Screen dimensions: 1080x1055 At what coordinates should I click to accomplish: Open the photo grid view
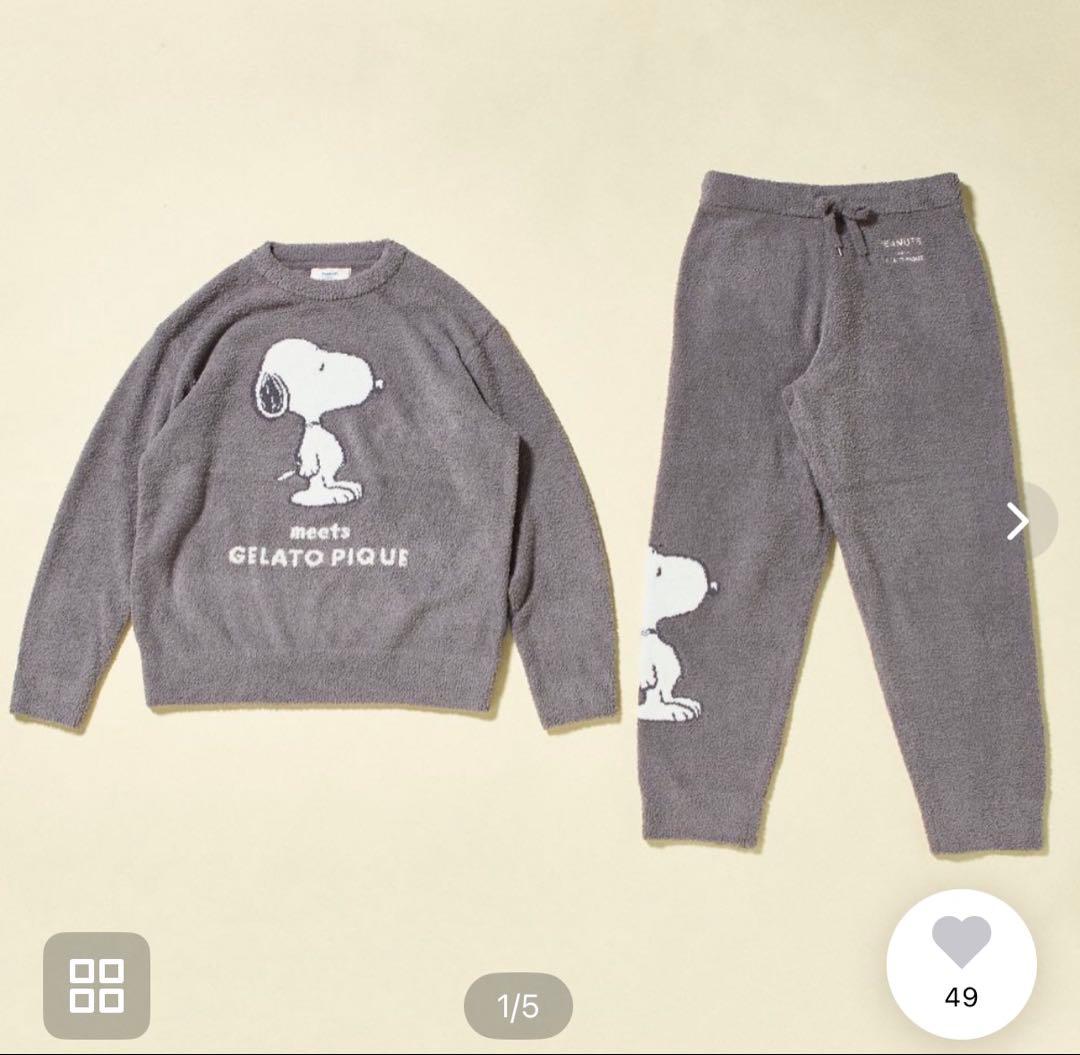[97, 985]
